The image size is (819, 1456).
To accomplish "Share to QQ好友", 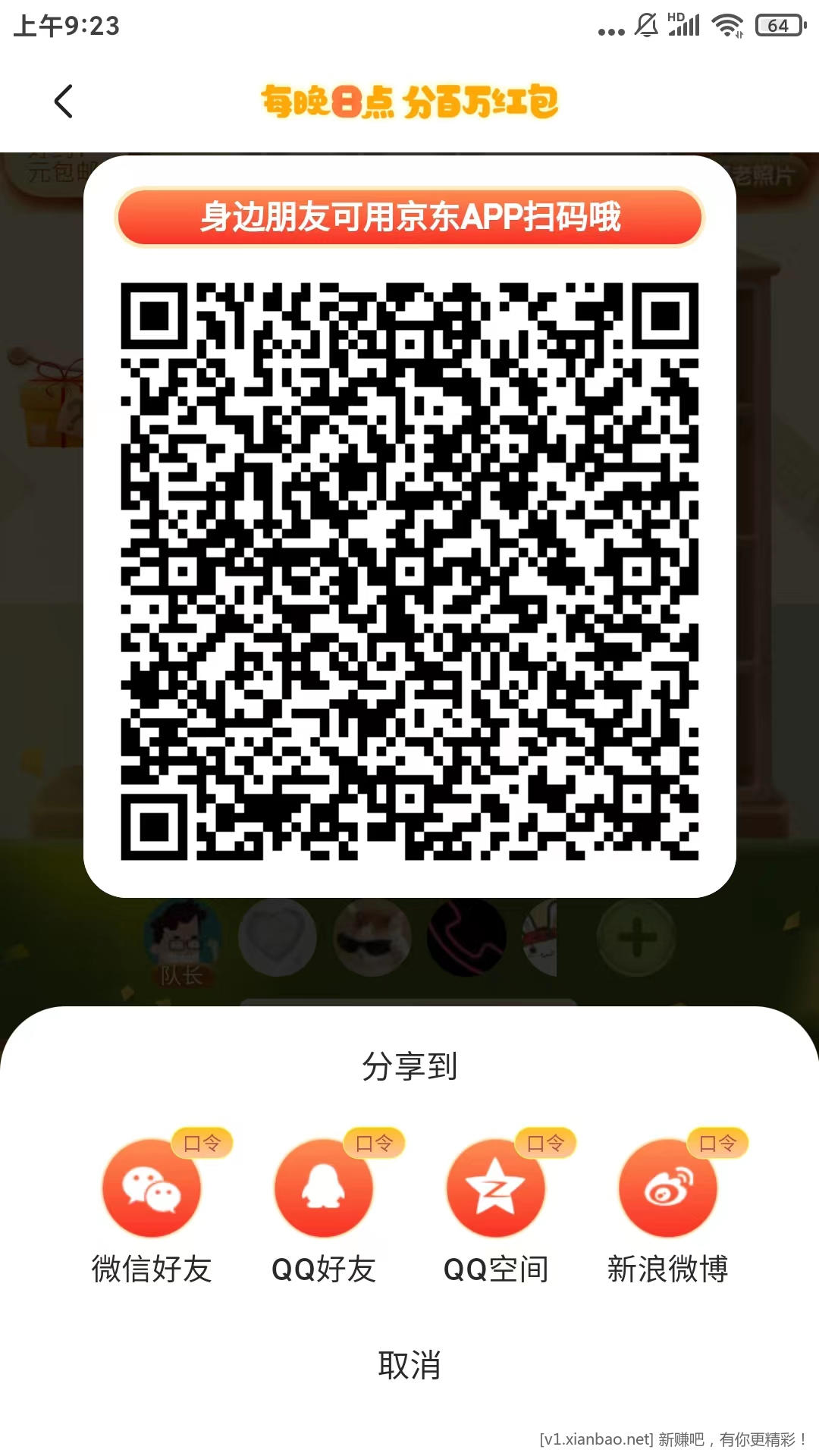I will [324, 1188].
